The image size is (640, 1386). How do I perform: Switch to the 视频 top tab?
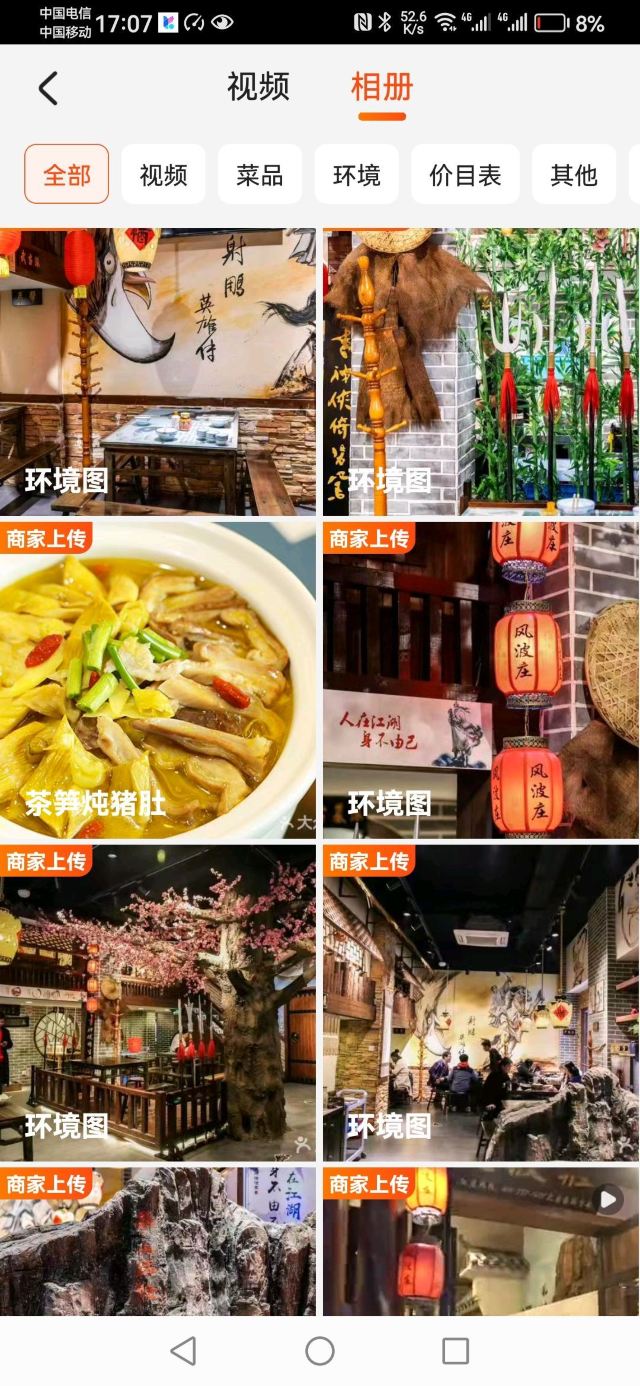pos(258,87)
